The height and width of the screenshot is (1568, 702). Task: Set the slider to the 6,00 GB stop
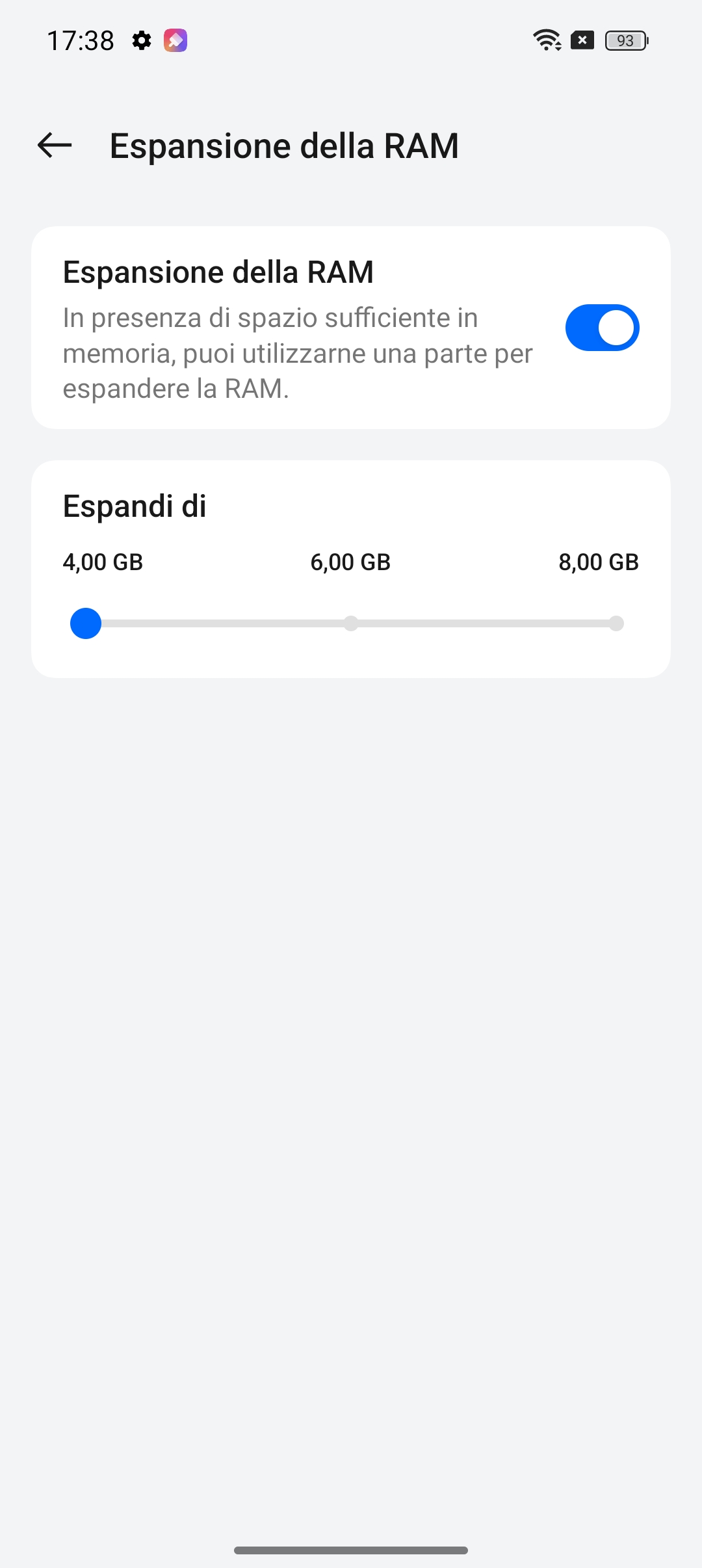pyautogui.click(x=351, y=623)
